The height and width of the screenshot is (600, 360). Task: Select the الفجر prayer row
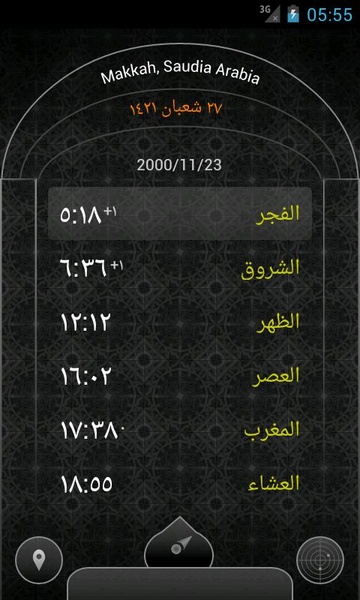click(x=180, y=214)
